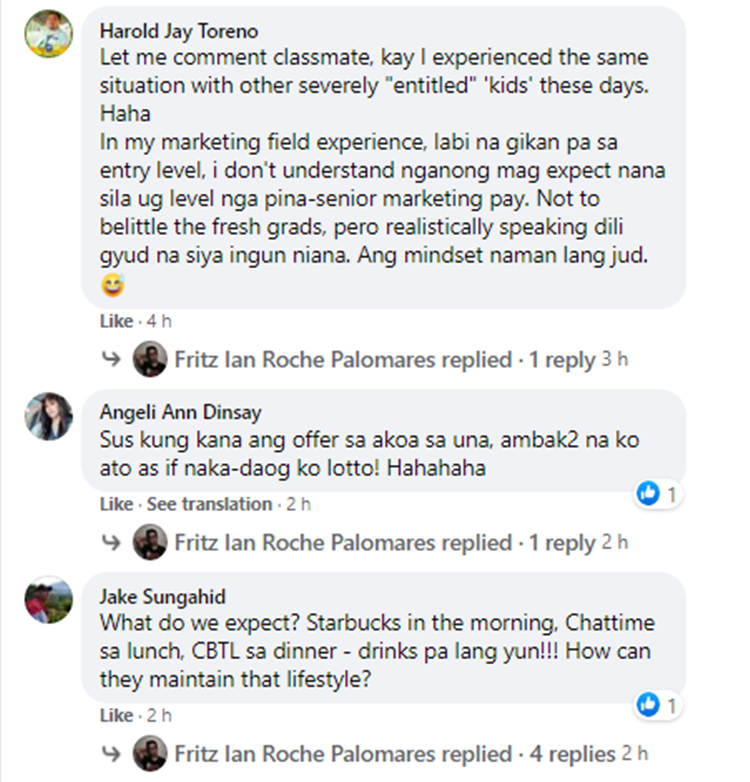View reactions on Jake Sungahid's comment
This screenshot has height=782, width=750.
coord(660,705)
